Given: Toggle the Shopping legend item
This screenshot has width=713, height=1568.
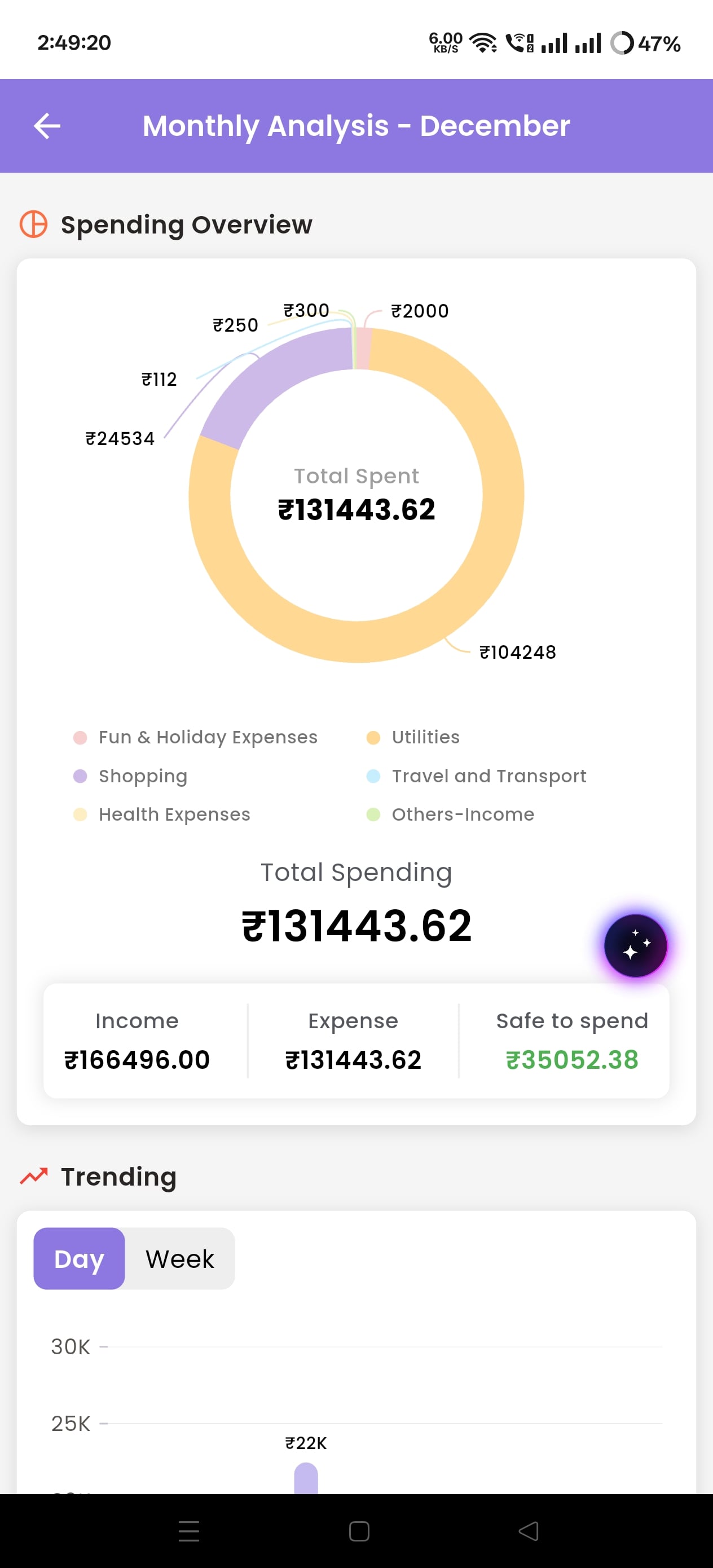Looking at the screenshot, I should click(x=143, y=776).
